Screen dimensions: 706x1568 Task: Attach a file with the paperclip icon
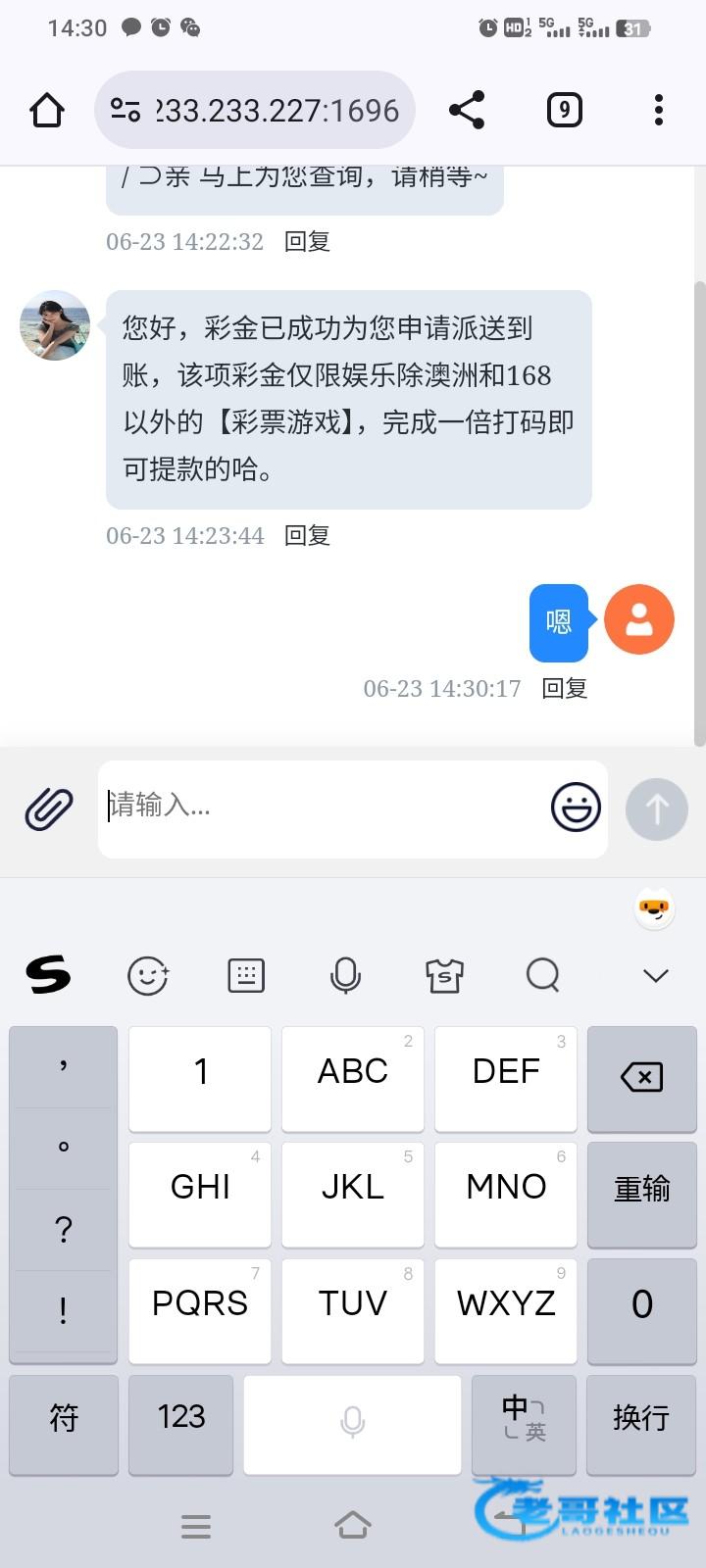coord(49,809)
